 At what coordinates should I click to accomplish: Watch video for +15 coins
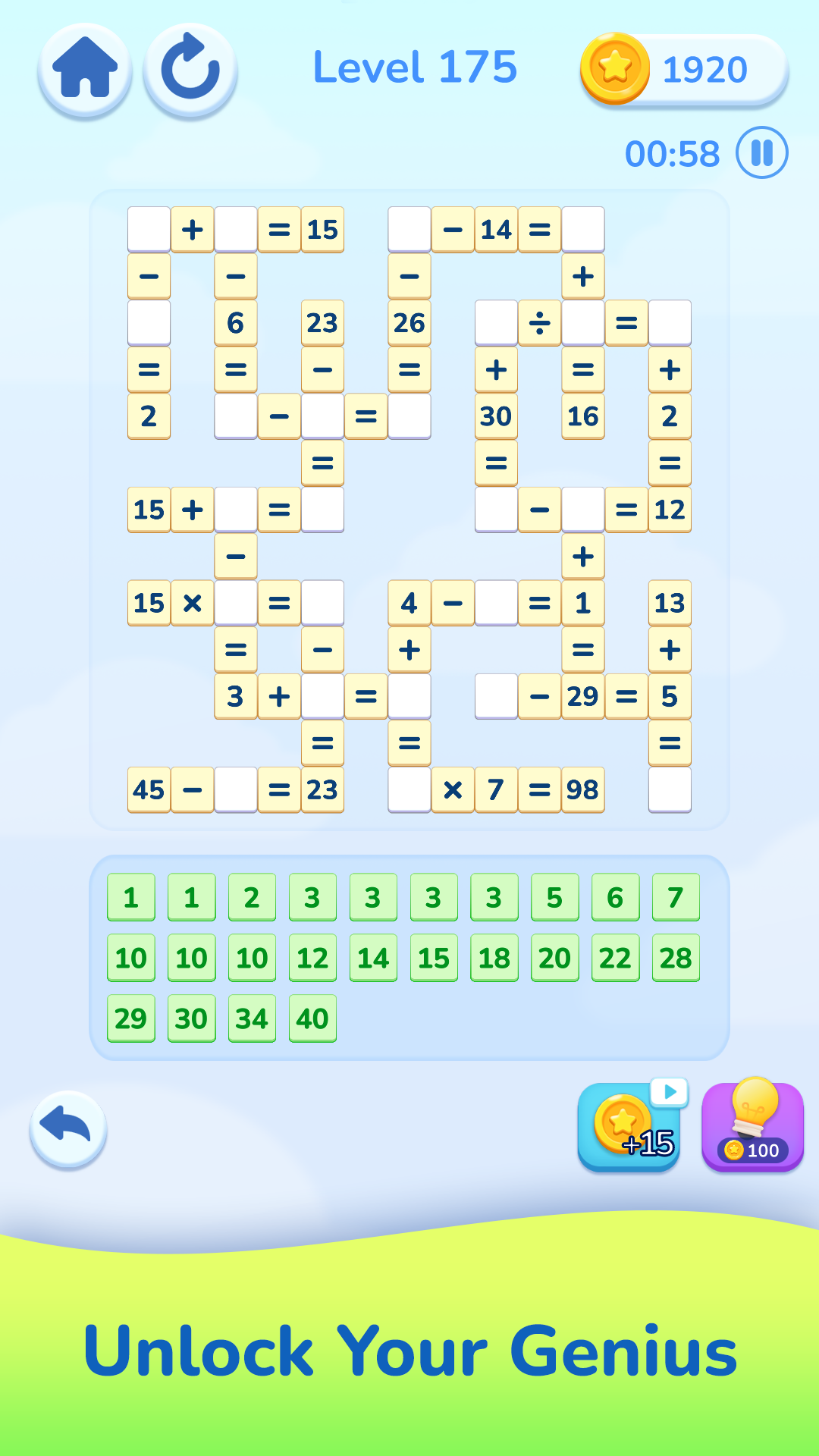[630, 1125]
